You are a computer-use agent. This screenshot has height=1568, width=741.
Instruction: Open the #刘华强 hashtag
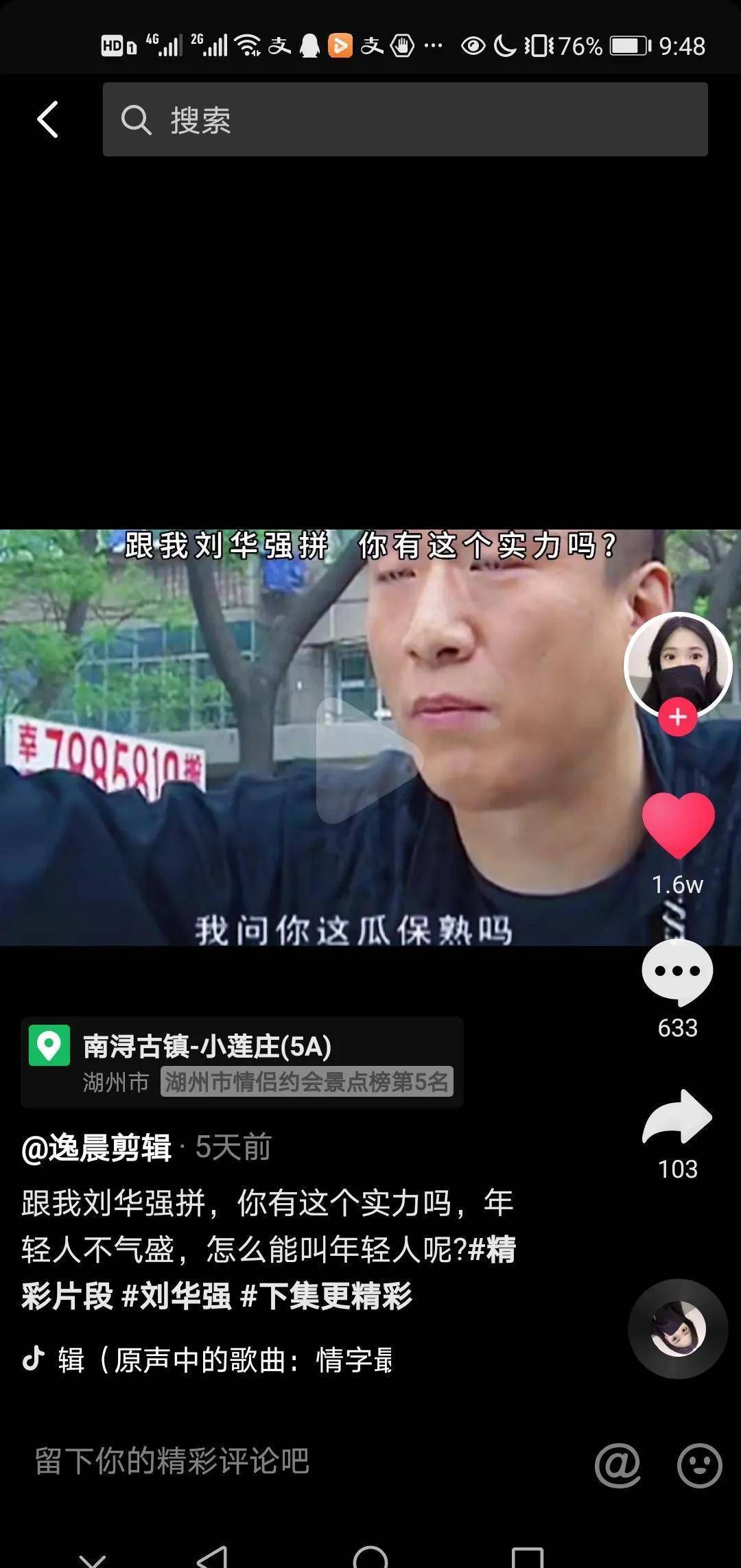click(176, 1296)
